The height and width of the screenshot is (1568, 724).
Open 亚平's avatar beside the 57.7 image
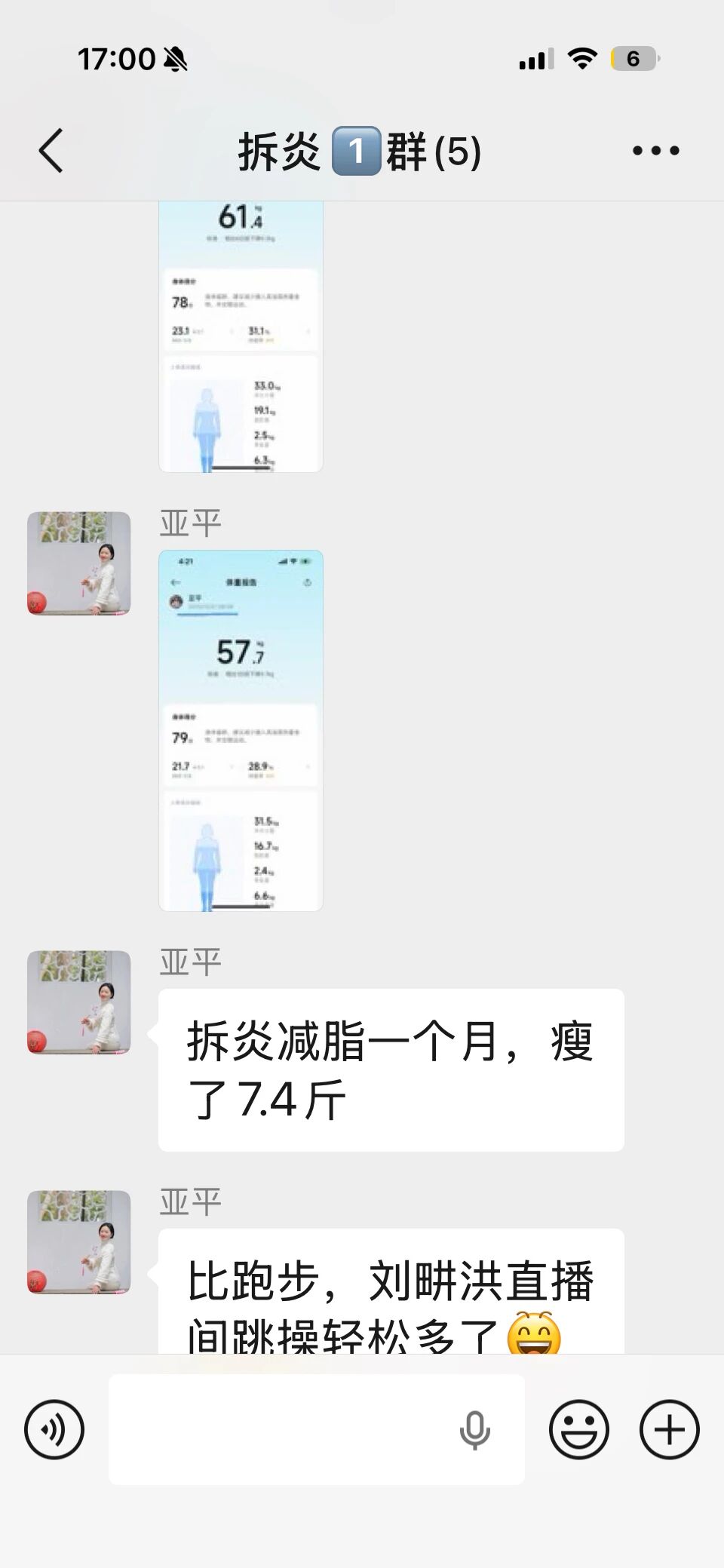(x=79, y=563)
